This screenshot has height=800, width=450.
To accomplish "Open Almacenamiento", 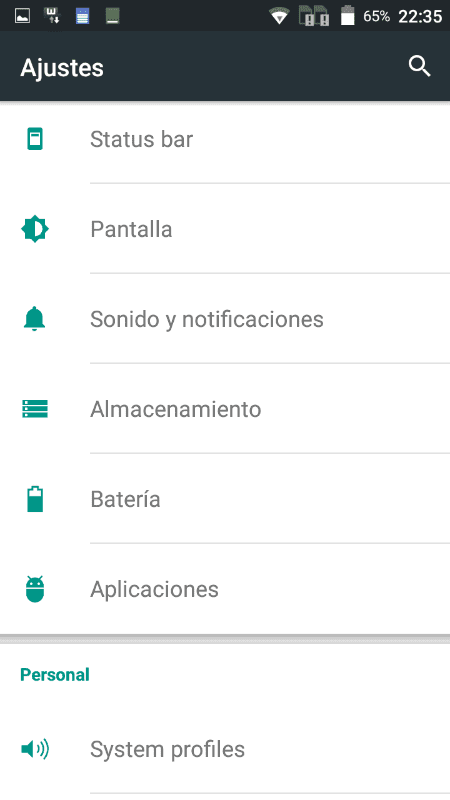I will [225, 409].
